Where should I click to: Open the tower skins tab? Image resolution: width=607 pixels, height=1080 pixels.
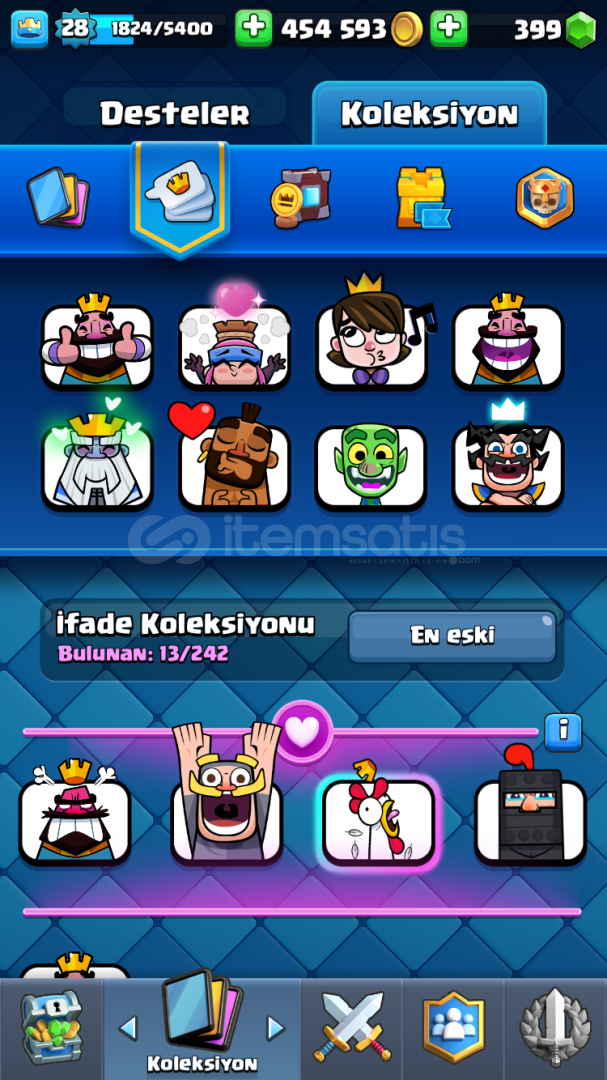422,198
